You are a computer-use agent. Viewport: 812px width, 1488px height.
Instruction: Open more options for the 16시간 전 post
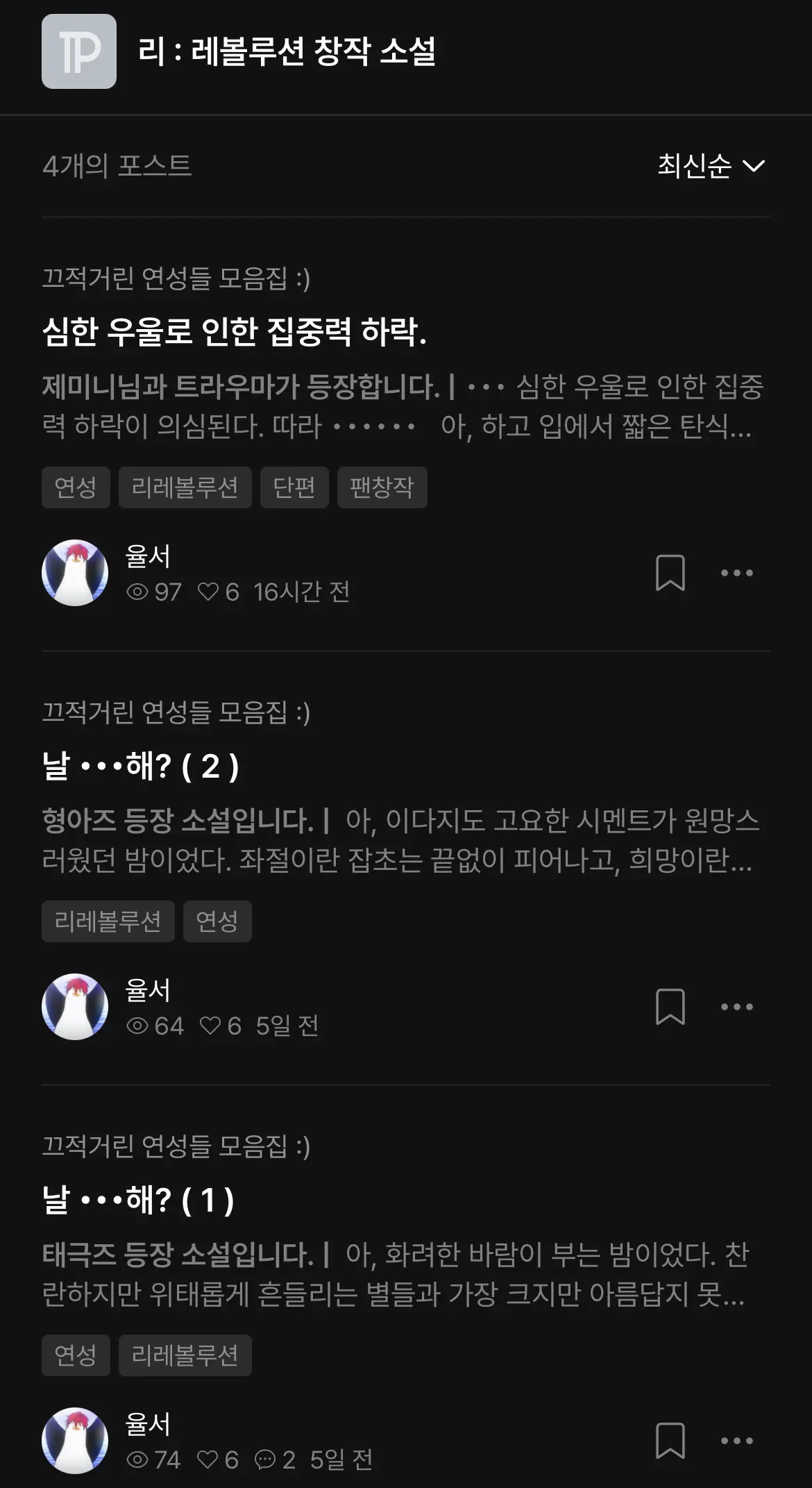click(736, 573)
